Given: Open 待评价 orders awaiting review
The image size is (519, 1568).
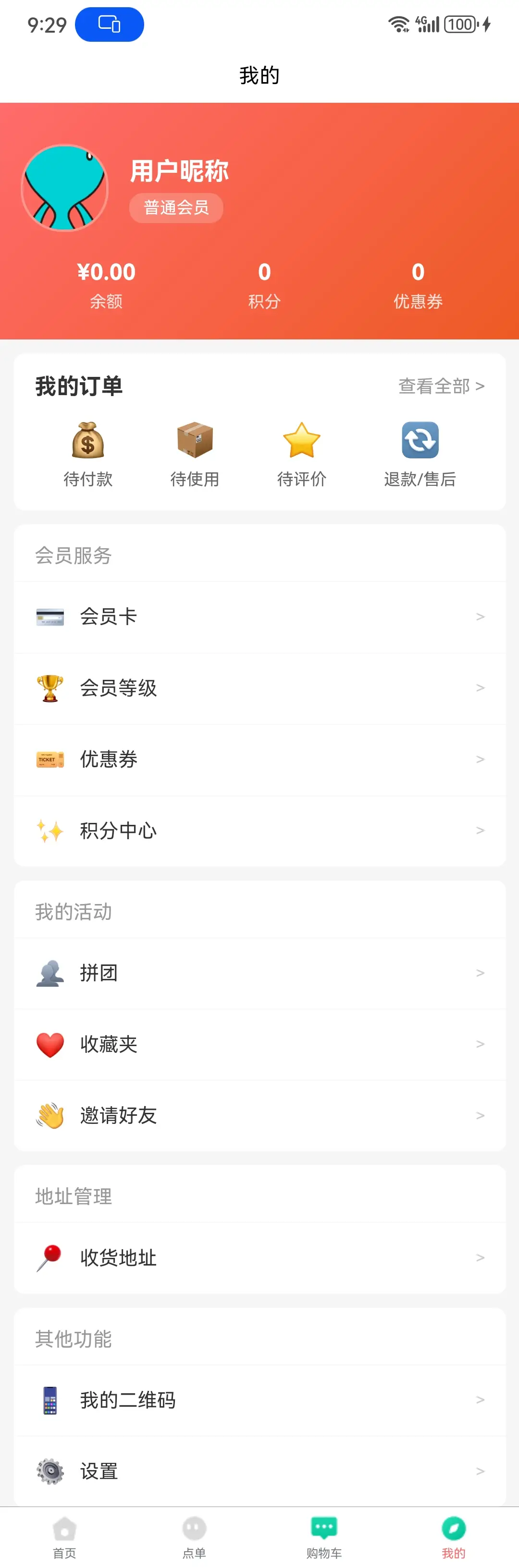Looking at the screenshot, I should click(x=301, y=454).
